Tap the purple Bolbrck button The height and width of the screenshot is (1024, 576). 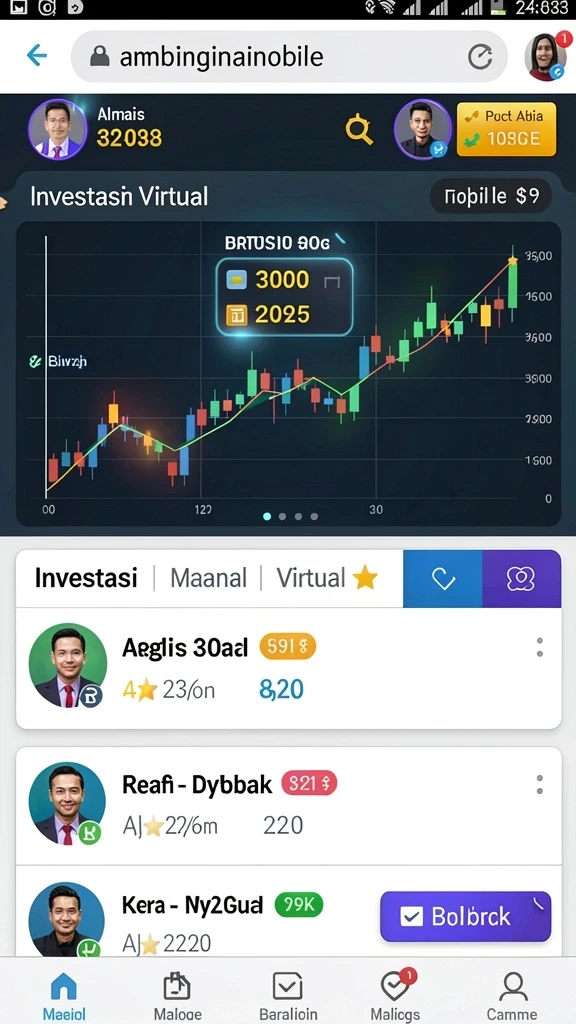[466, 916]
